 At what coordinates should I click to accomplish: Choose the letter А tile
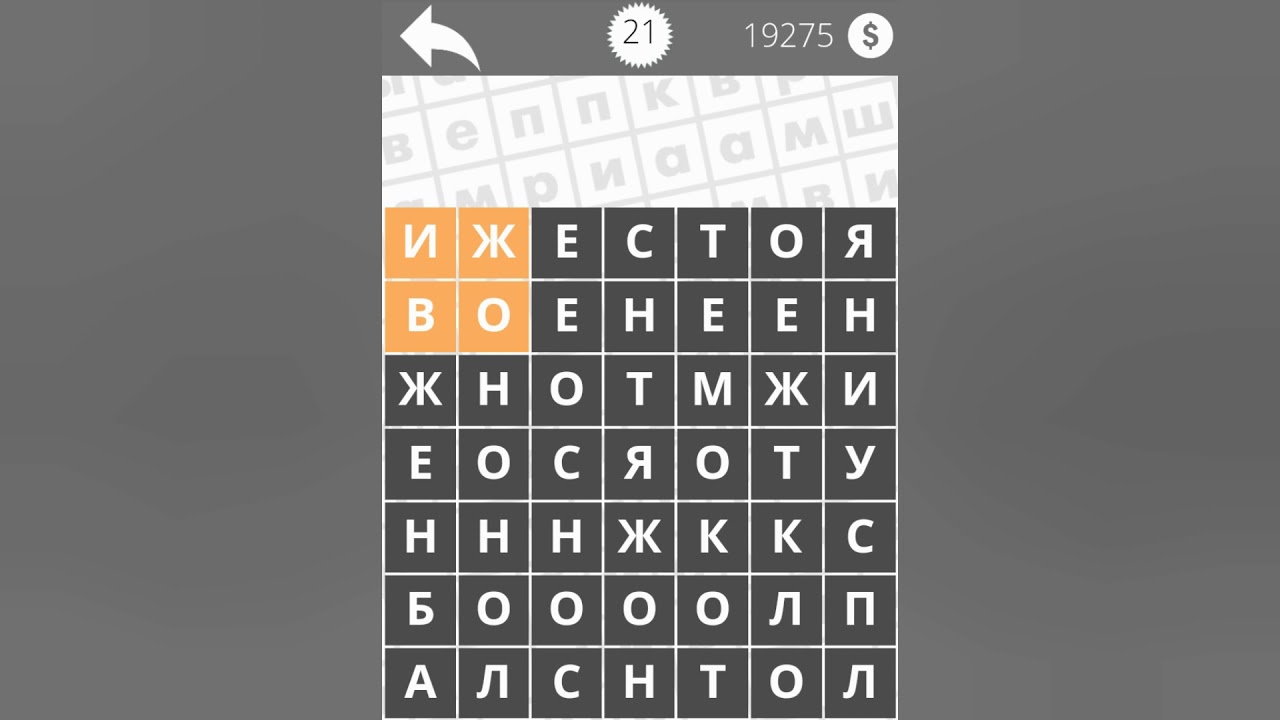coord(420,683)
